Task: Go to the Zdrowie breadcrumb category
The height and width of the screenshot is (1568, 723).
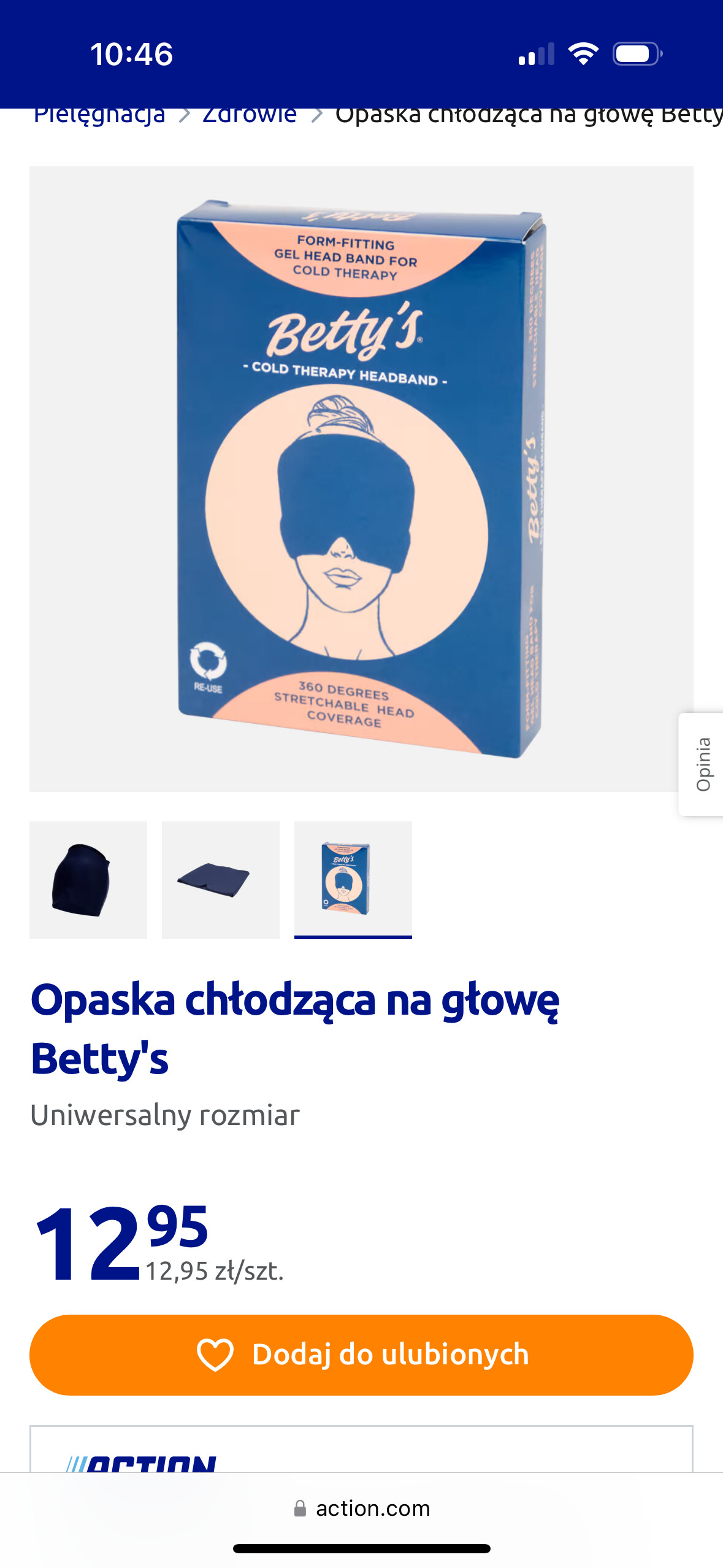Action: pyautogui.click(x=250, y=116)
